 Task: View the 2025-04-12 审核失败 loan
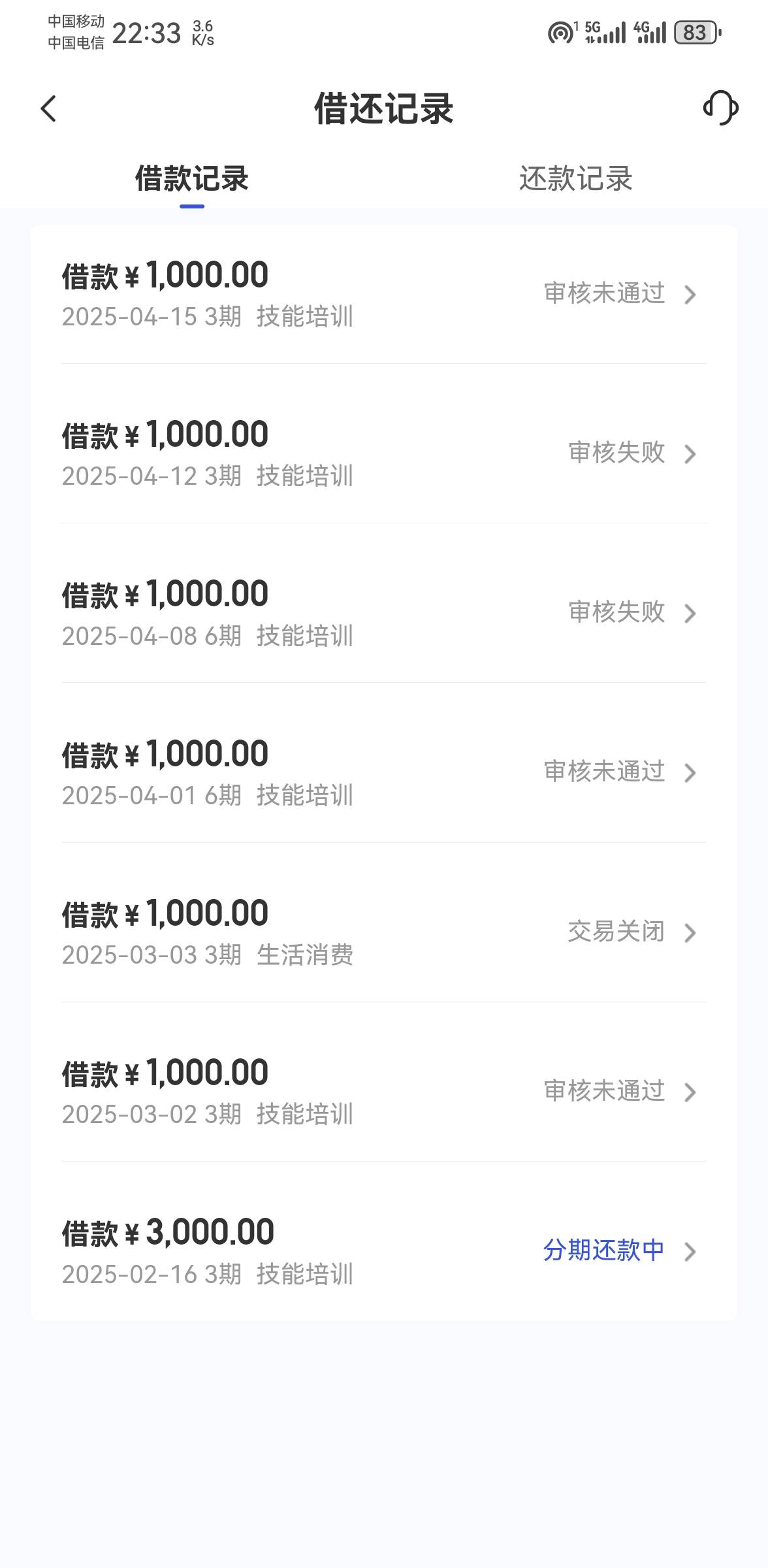pyautogui.click(x=383, y=453)
